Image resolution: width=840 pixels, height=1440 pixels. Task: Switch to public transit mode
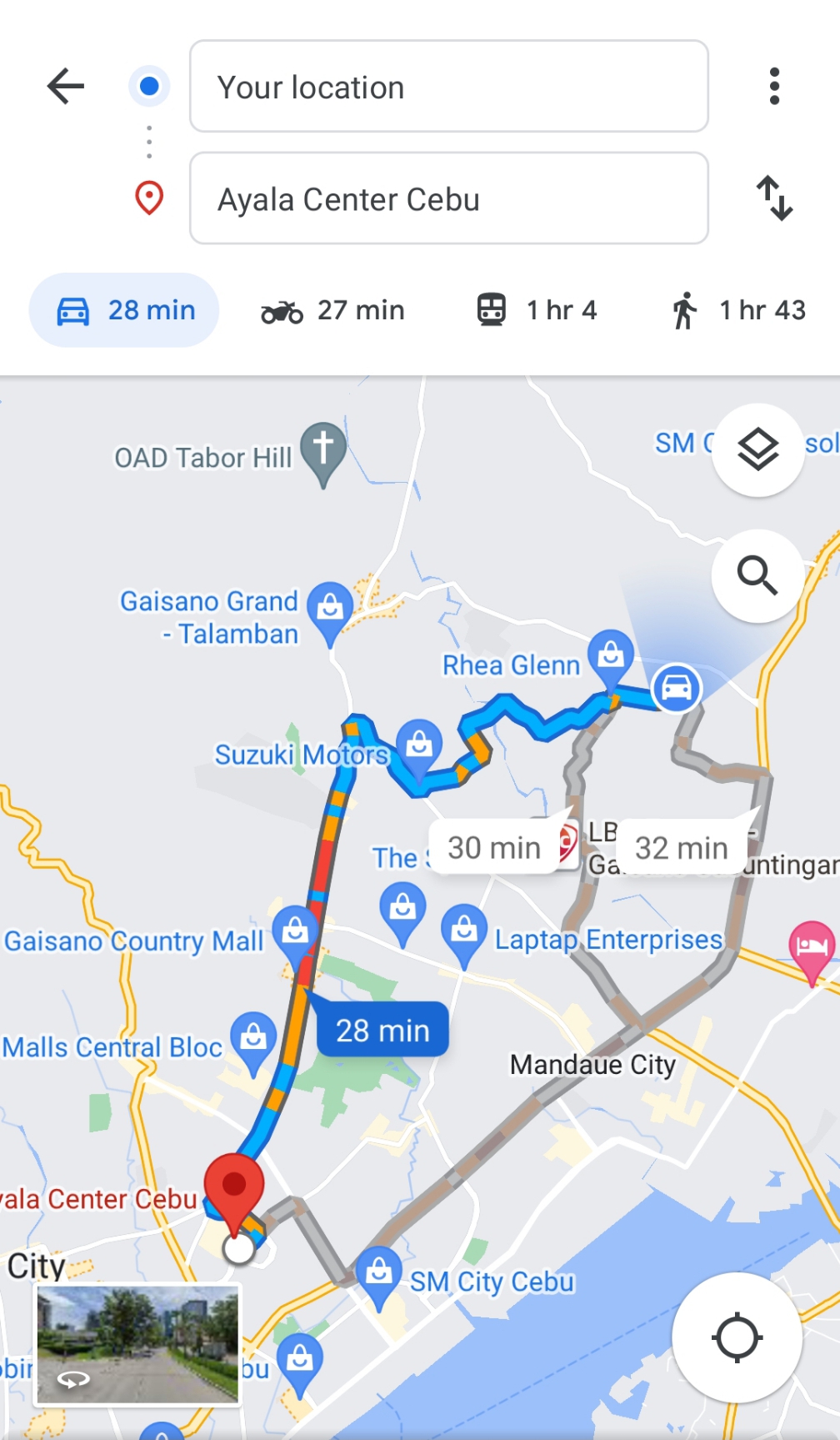coord(537,310)
